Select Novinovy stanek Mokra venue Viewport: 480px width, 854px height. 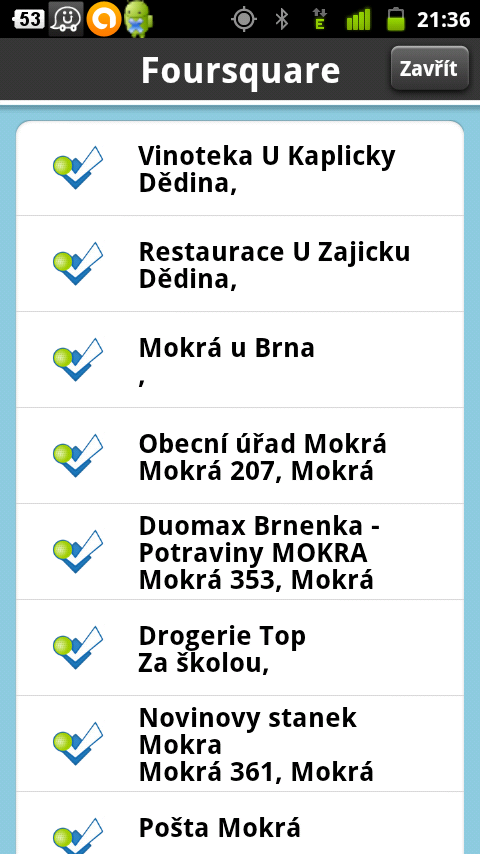[240, 743]
